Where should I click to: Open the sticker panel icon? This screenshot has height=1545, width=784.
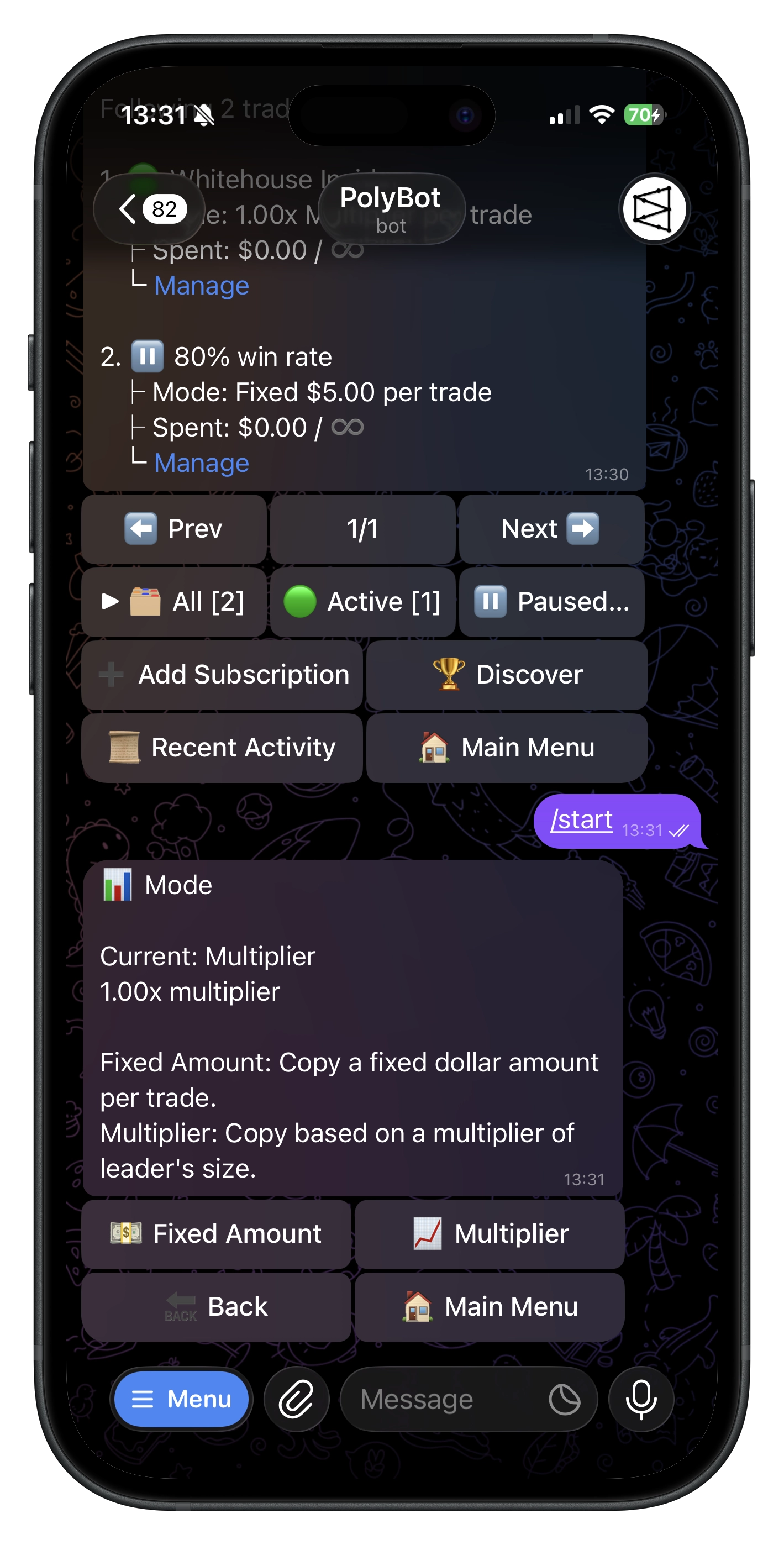click(x=564, y=1399)
